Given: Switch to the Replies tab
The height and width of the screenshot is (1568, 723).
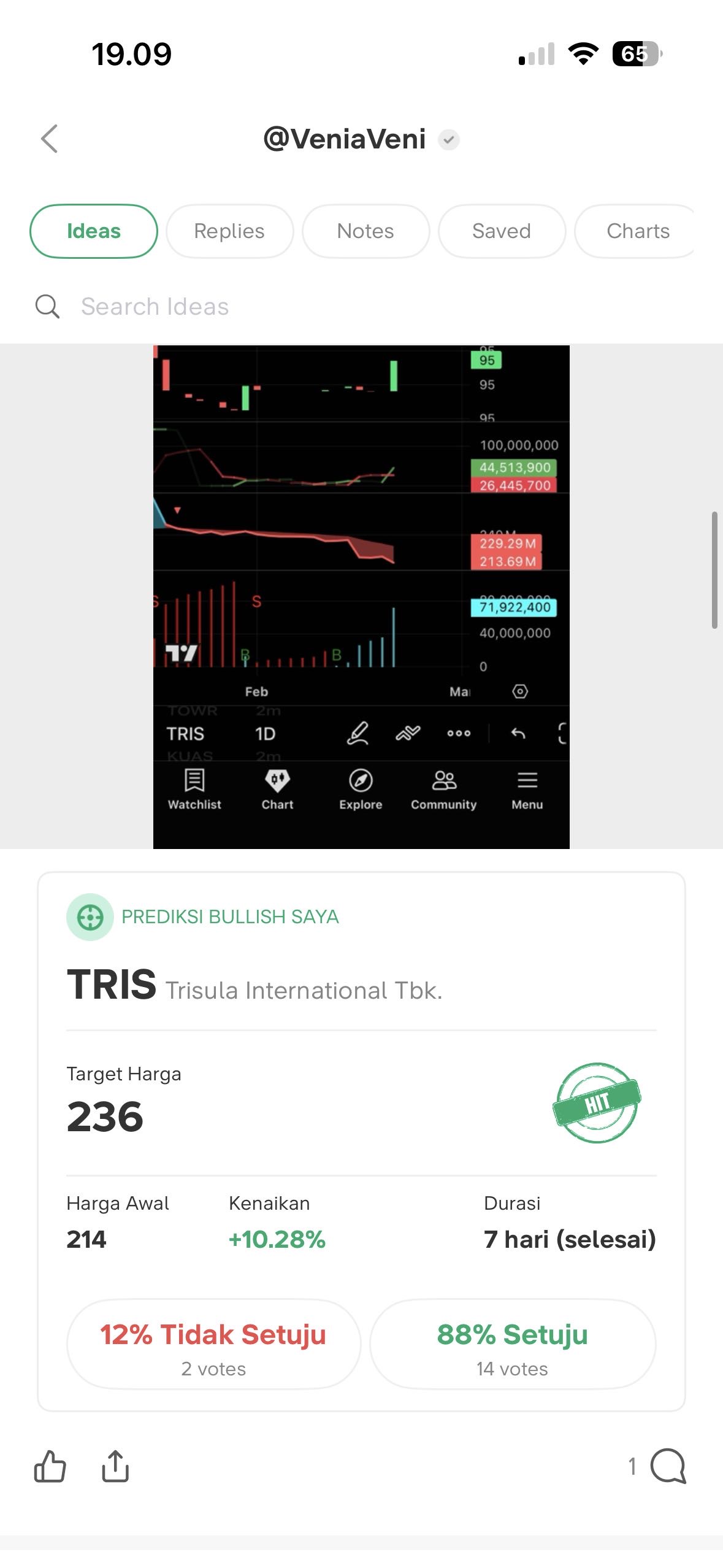Looking at the screenshot, I should (x=229, y=231).
